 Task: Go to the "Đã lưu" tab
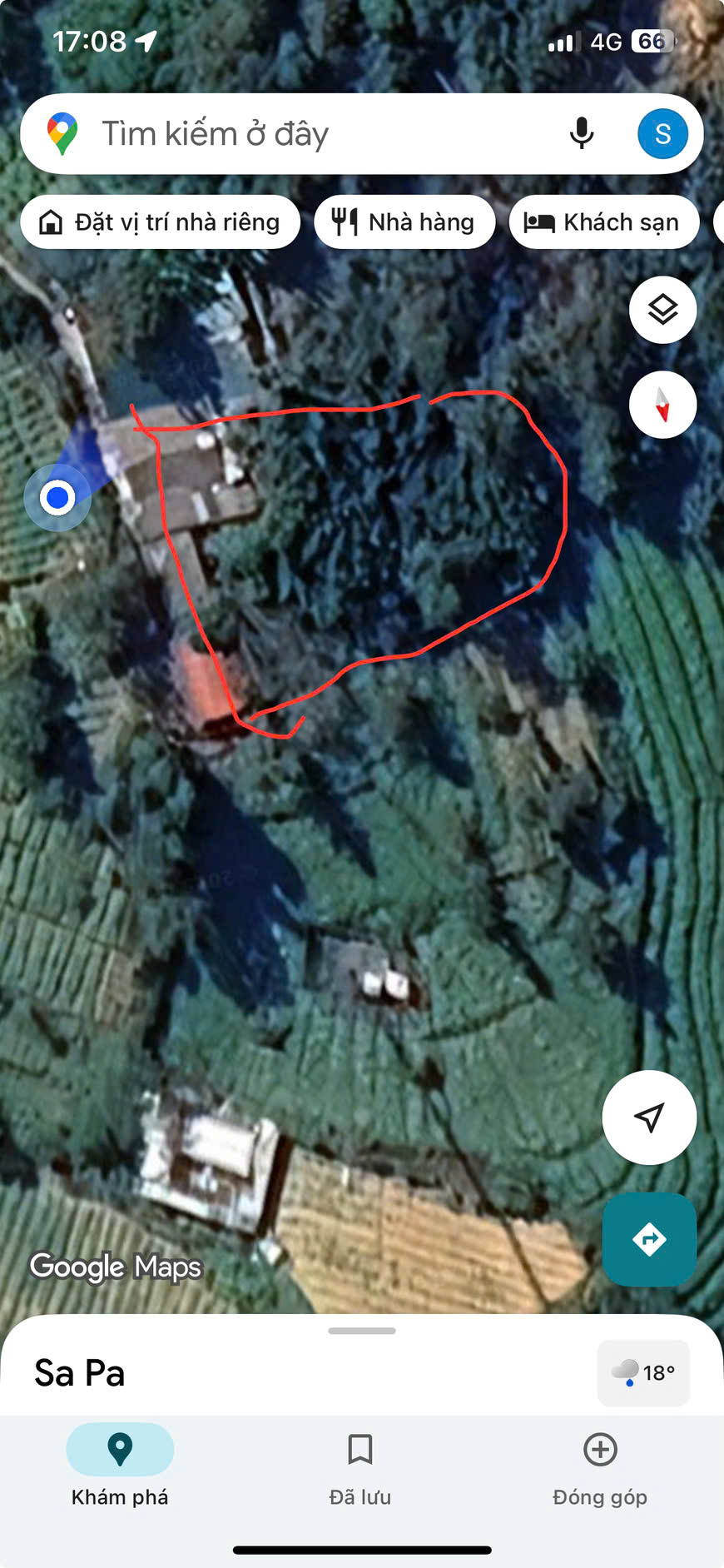[360, 1466]
